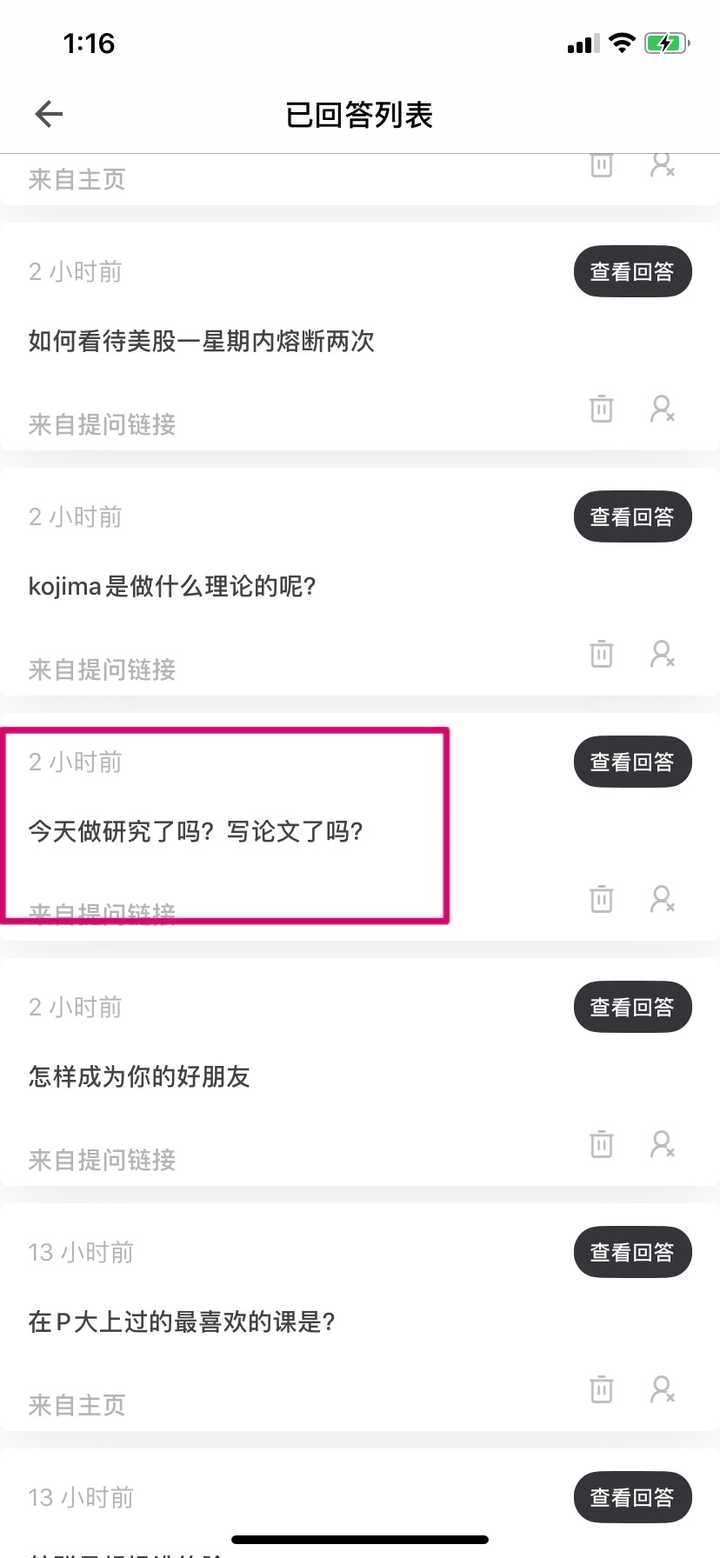720x1558 pixels.
Task: Delete the 今天做研究了吗 question
Action: [x=601, y=898]
